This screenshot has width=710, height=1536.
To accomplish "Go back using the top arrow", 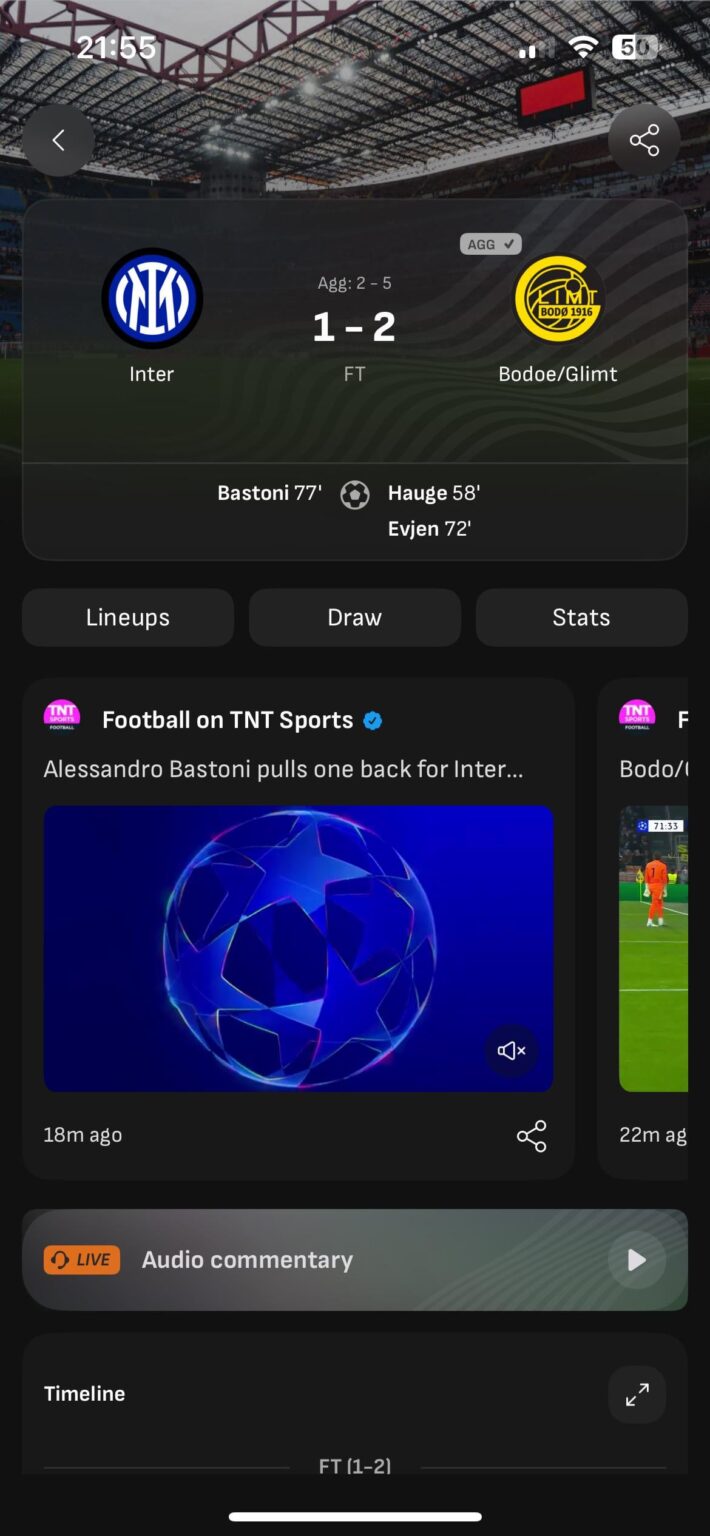I will click(x=58, y=141).
